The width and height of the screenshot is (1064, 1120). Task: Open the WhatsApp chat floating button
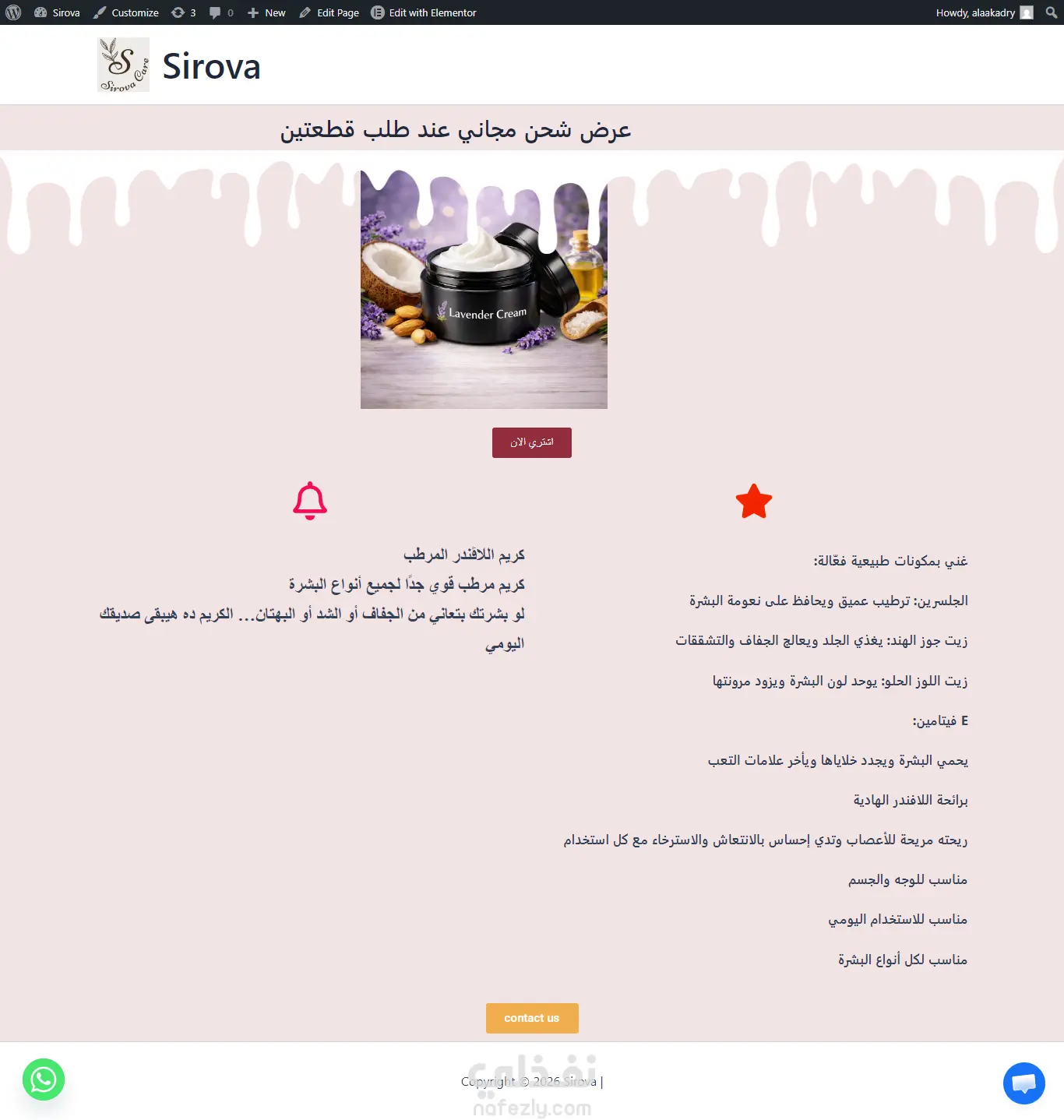44,1079
